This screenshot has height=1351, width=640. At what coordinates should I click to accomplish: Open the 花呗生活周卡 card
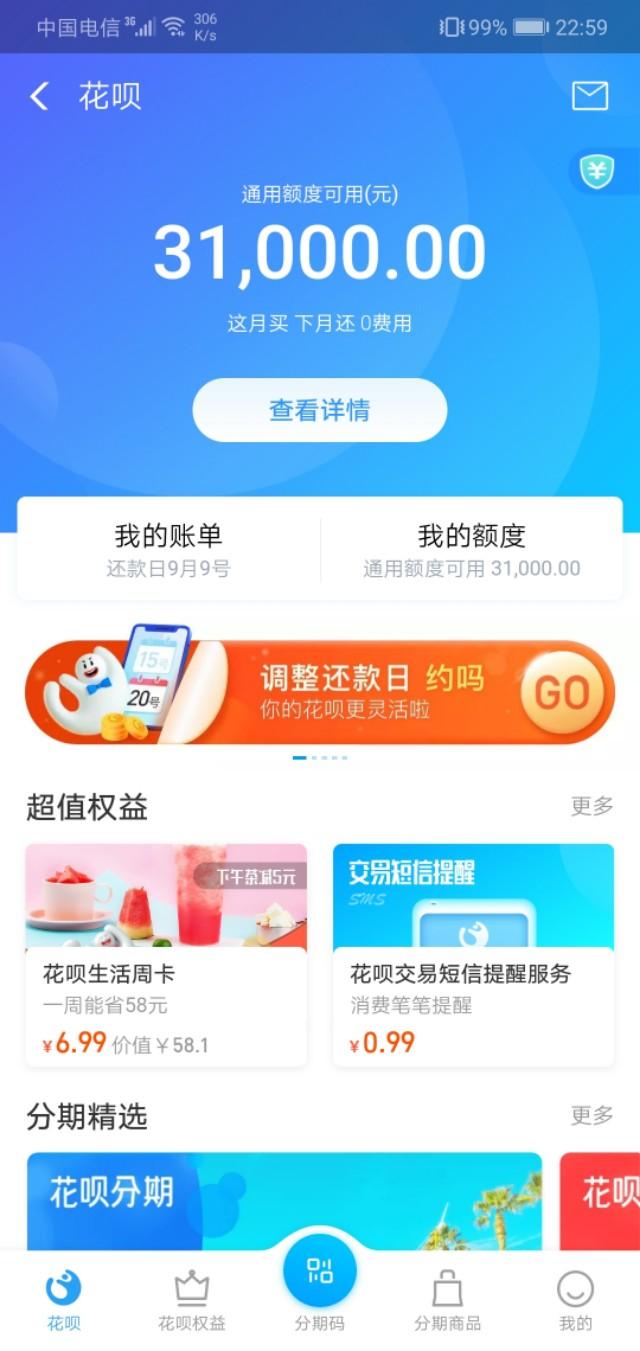166,955
